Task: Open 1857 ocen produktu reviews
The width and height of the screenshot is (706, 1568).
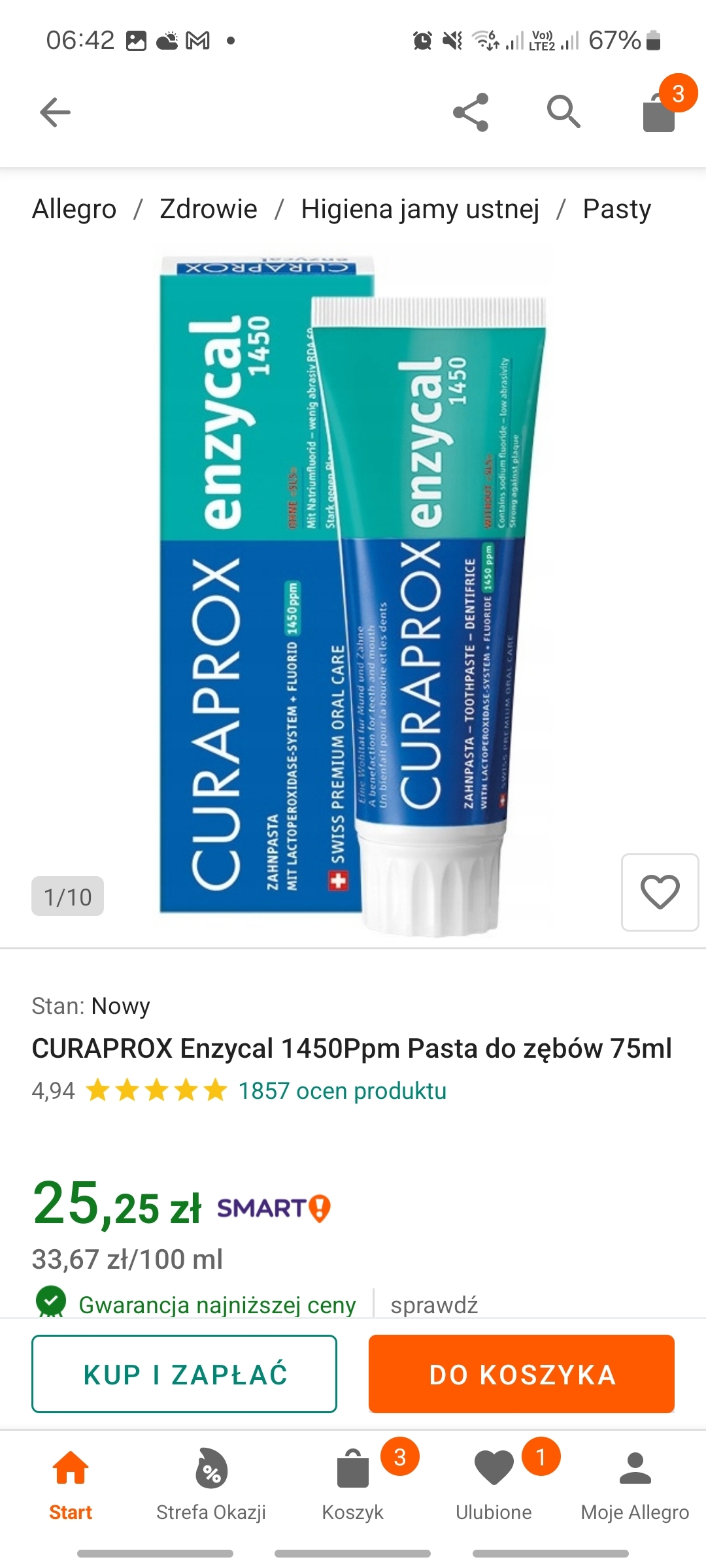Action: (342, 1090)
